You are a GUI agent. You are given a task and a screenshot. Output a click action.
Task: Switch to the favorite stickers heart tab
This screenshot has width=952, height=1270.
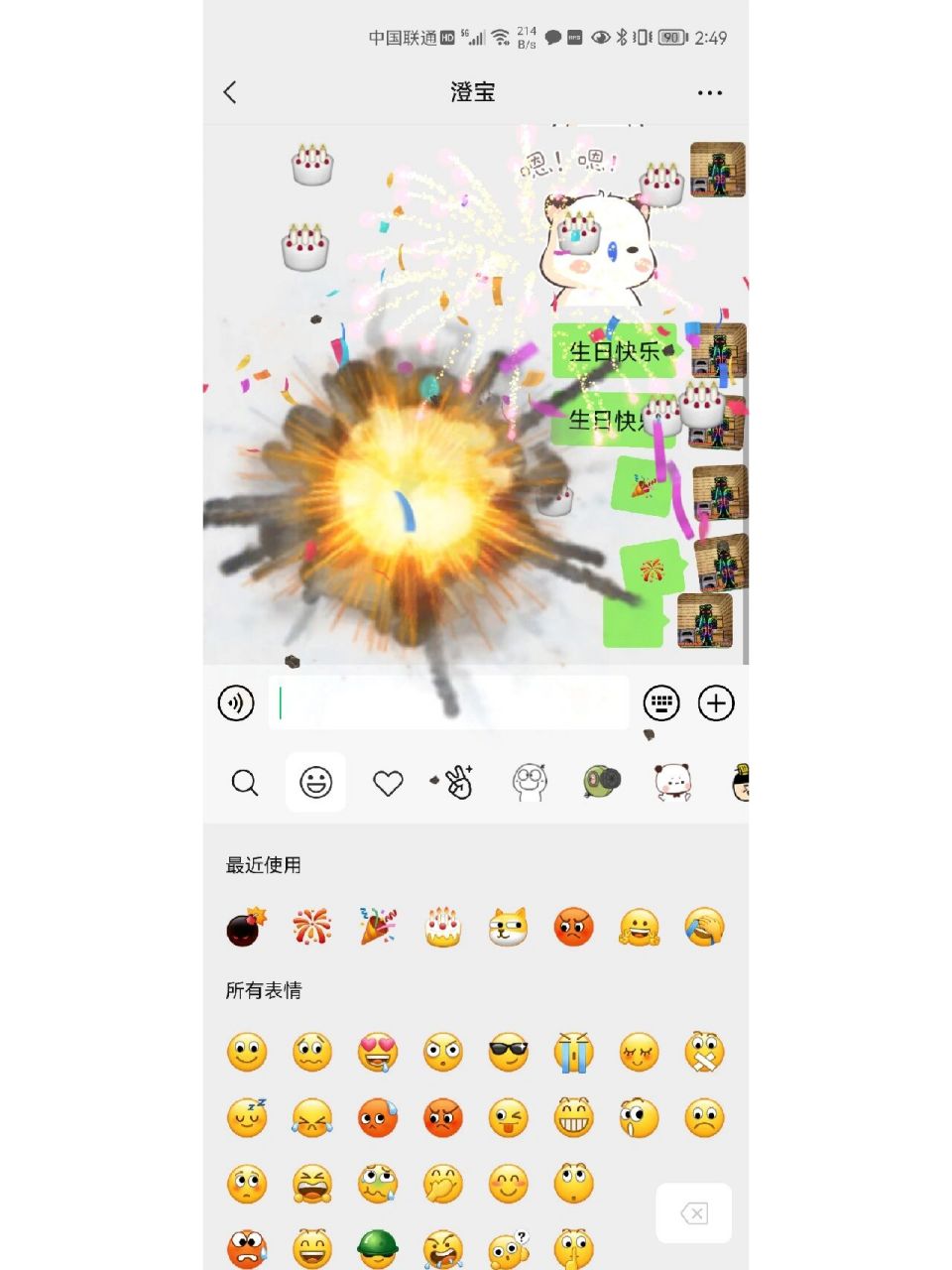tap(388, 783)
